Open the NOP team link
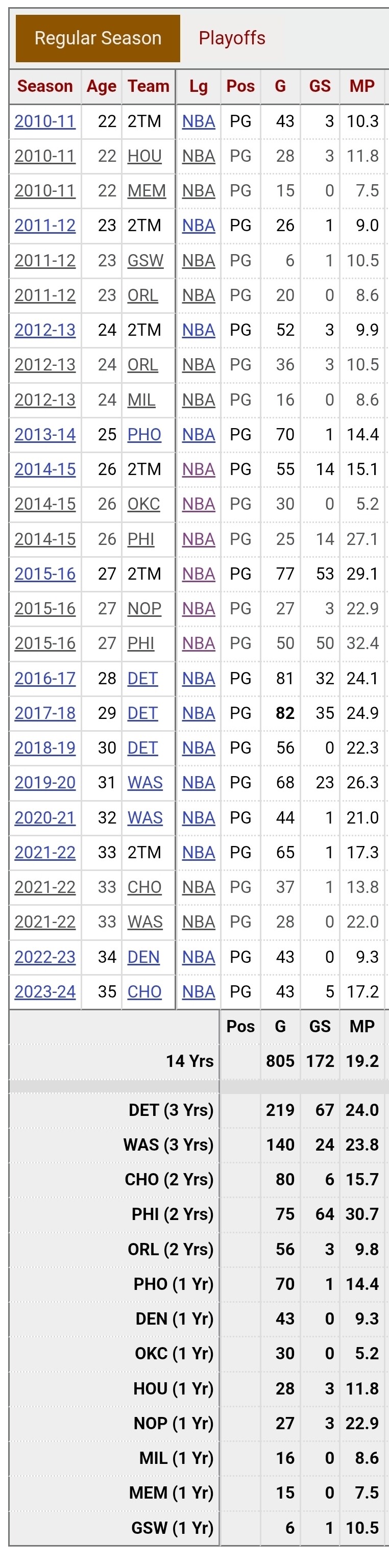Screen dimensions: 389x1568 (x=144, y=609)
